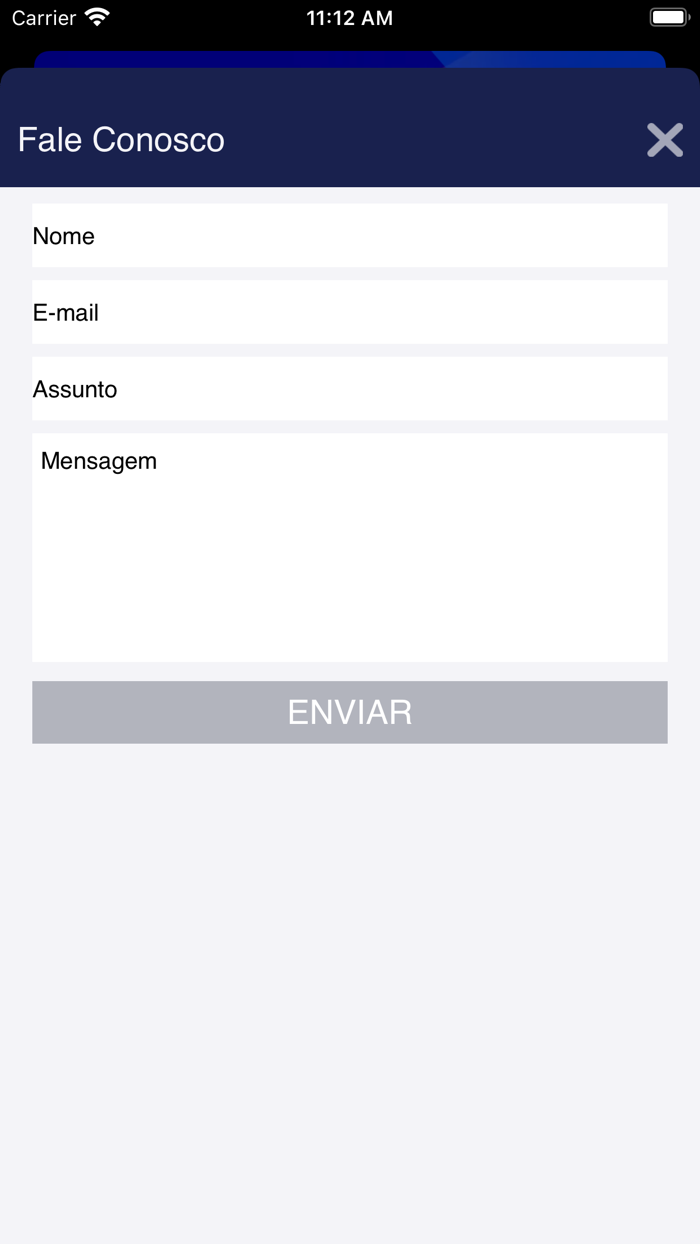This screenshot has height=1244, width=700.
Task: Select the Assunto text field
Action: coord(350,389)
